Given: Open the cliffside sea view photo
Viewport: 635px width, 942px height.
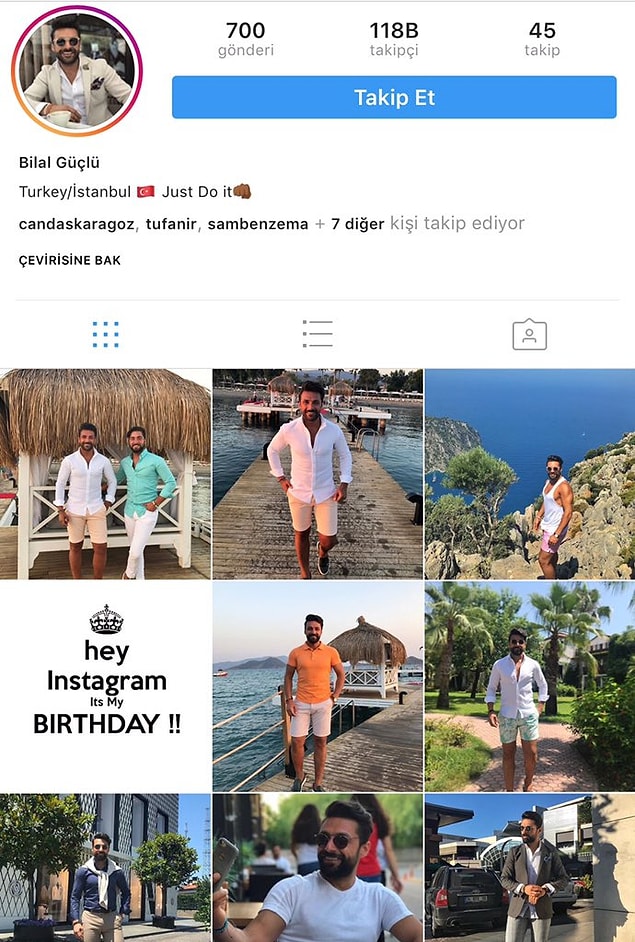Looking at the screenshot, I should click(x=529, y=474).
